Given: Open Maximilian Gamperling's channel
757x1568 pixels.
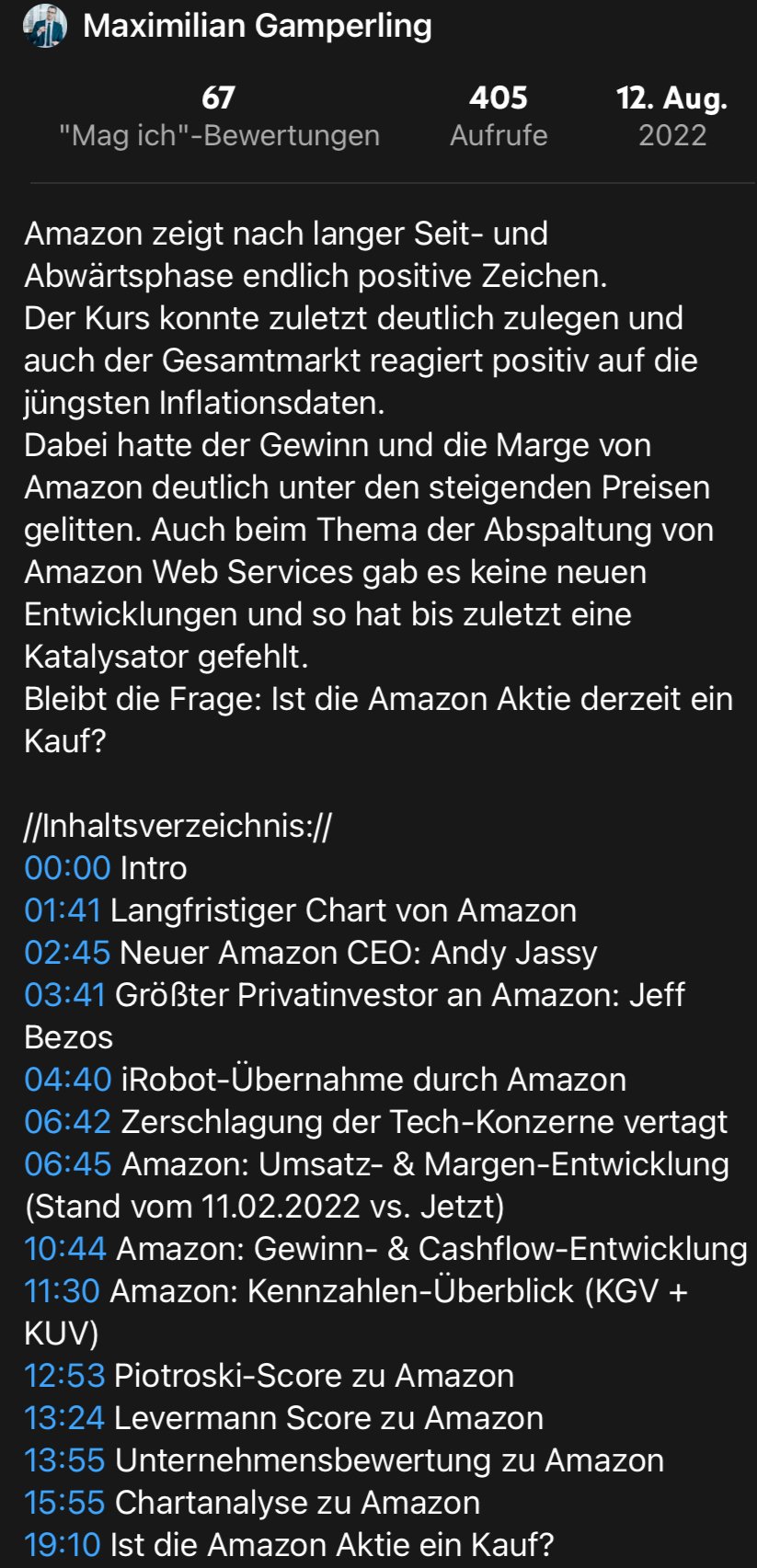Looking at the screenshot, I should click(256, 26).
